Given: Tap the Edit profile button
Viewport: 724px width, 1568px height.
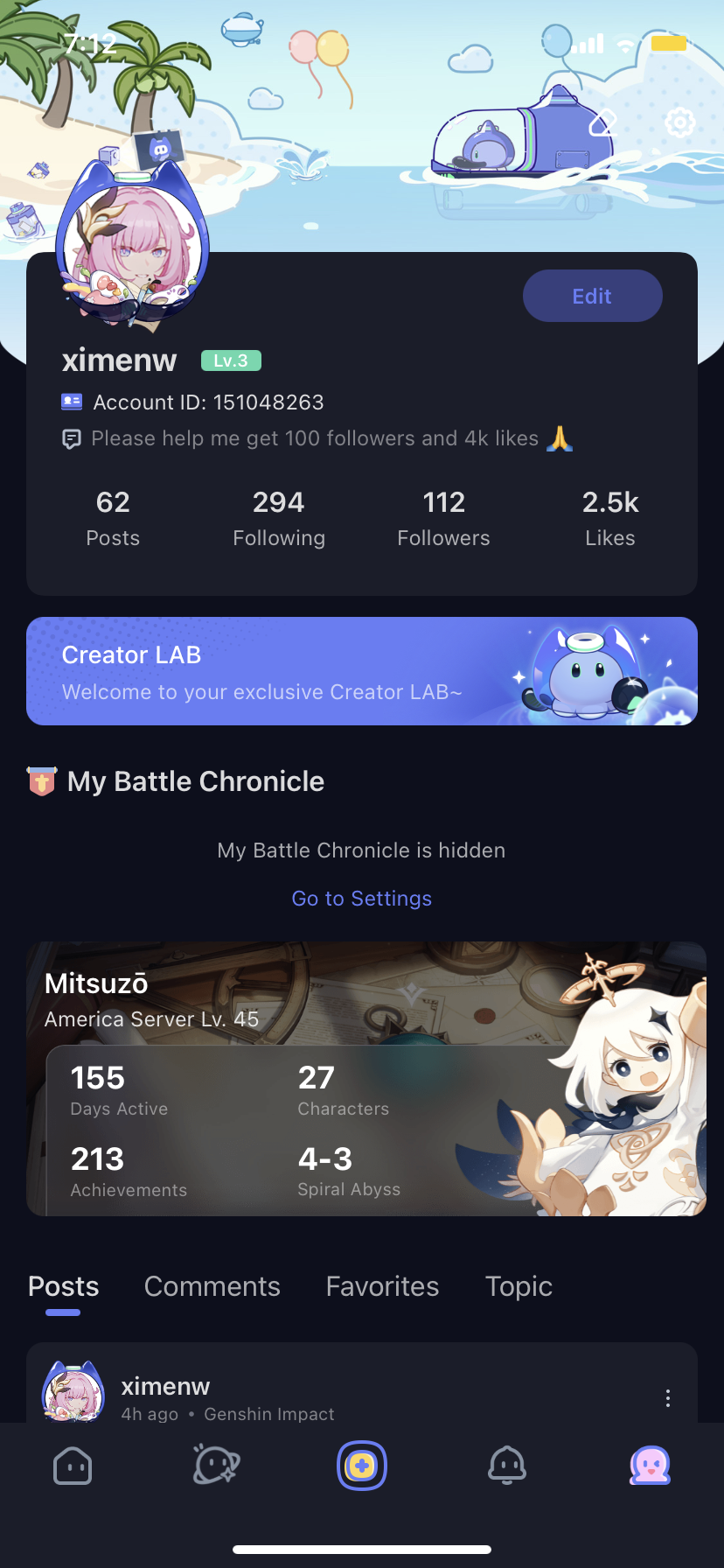Looking at the screenshot, I should (x=592, y=296).
